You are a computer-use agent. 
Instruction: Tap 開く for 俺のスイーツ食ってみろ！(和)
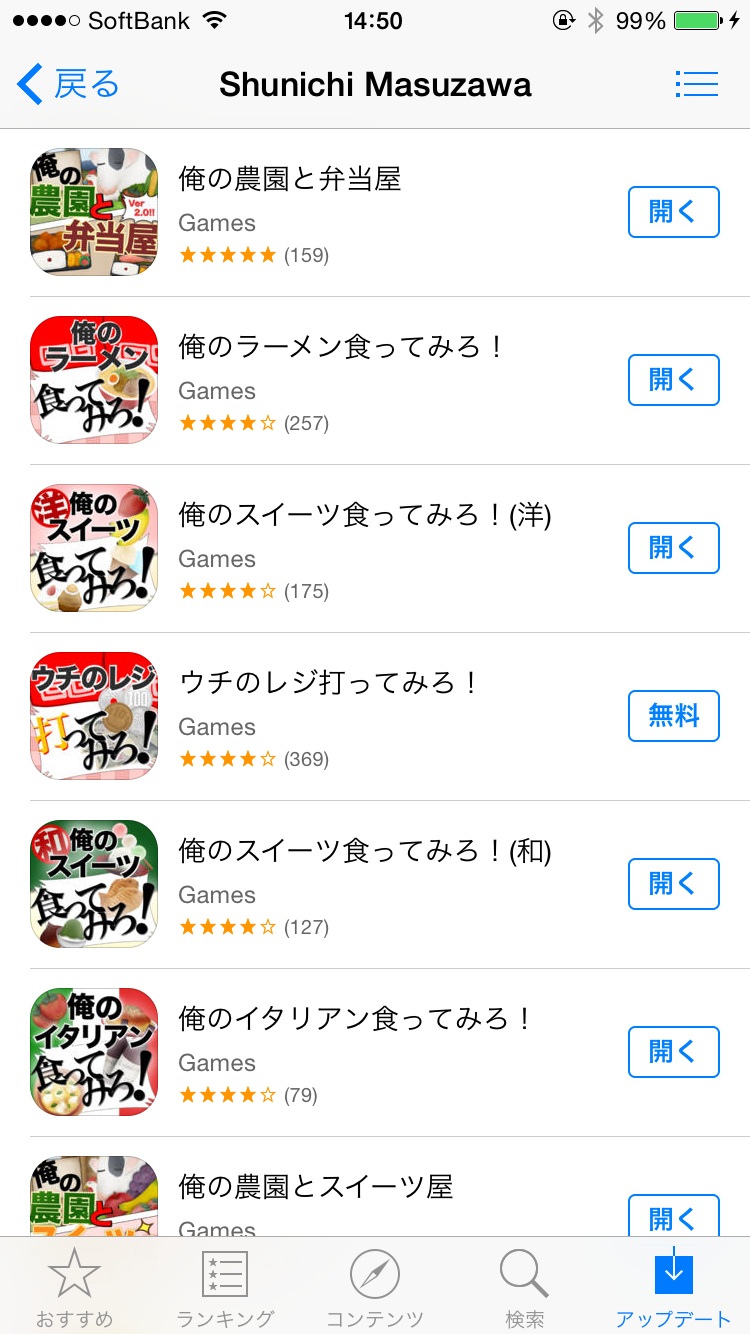(673, 884)
